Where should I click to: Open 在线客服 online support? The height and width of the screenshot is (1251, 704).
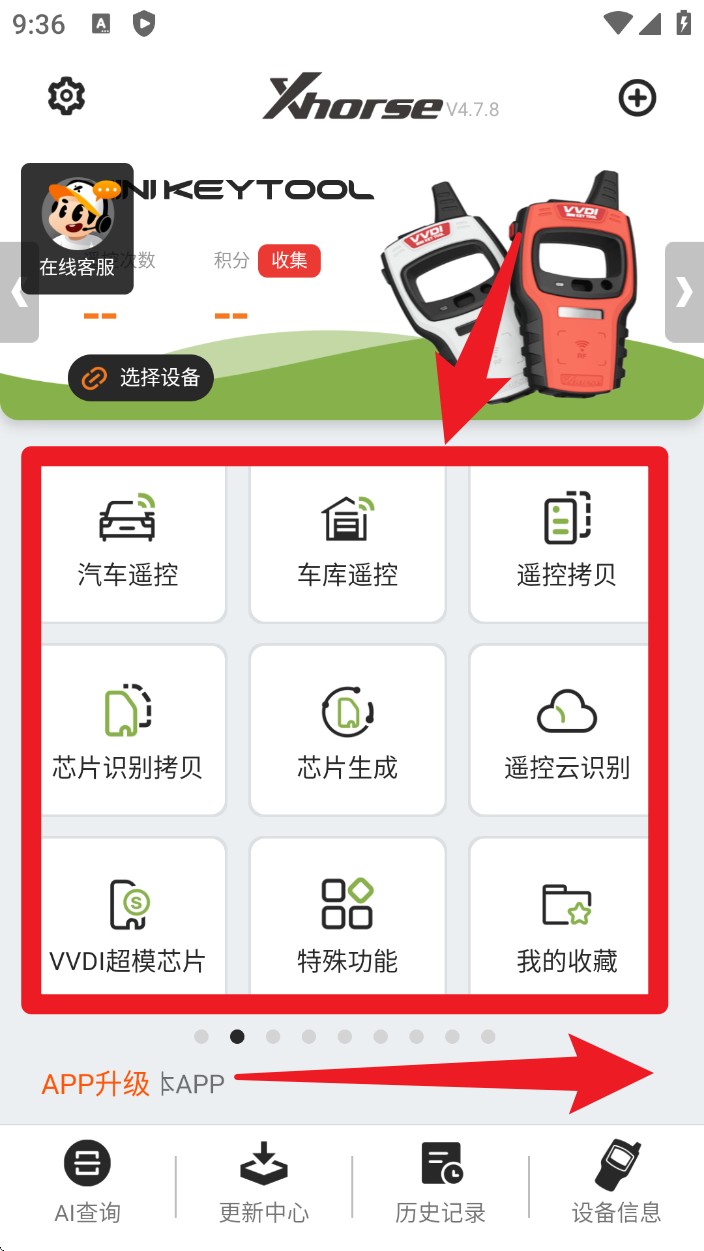click(77, 229)
